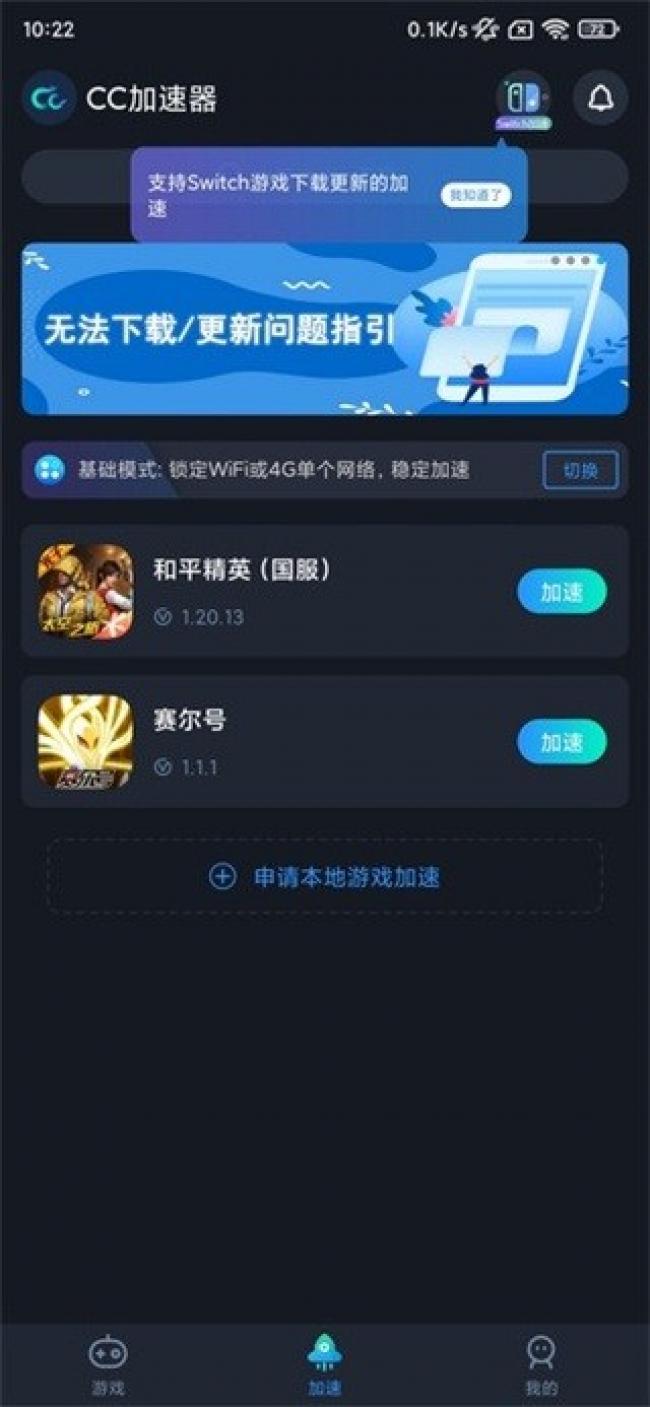
Task: Go to the 我的 tab
Action: (x=541, y=1365)
